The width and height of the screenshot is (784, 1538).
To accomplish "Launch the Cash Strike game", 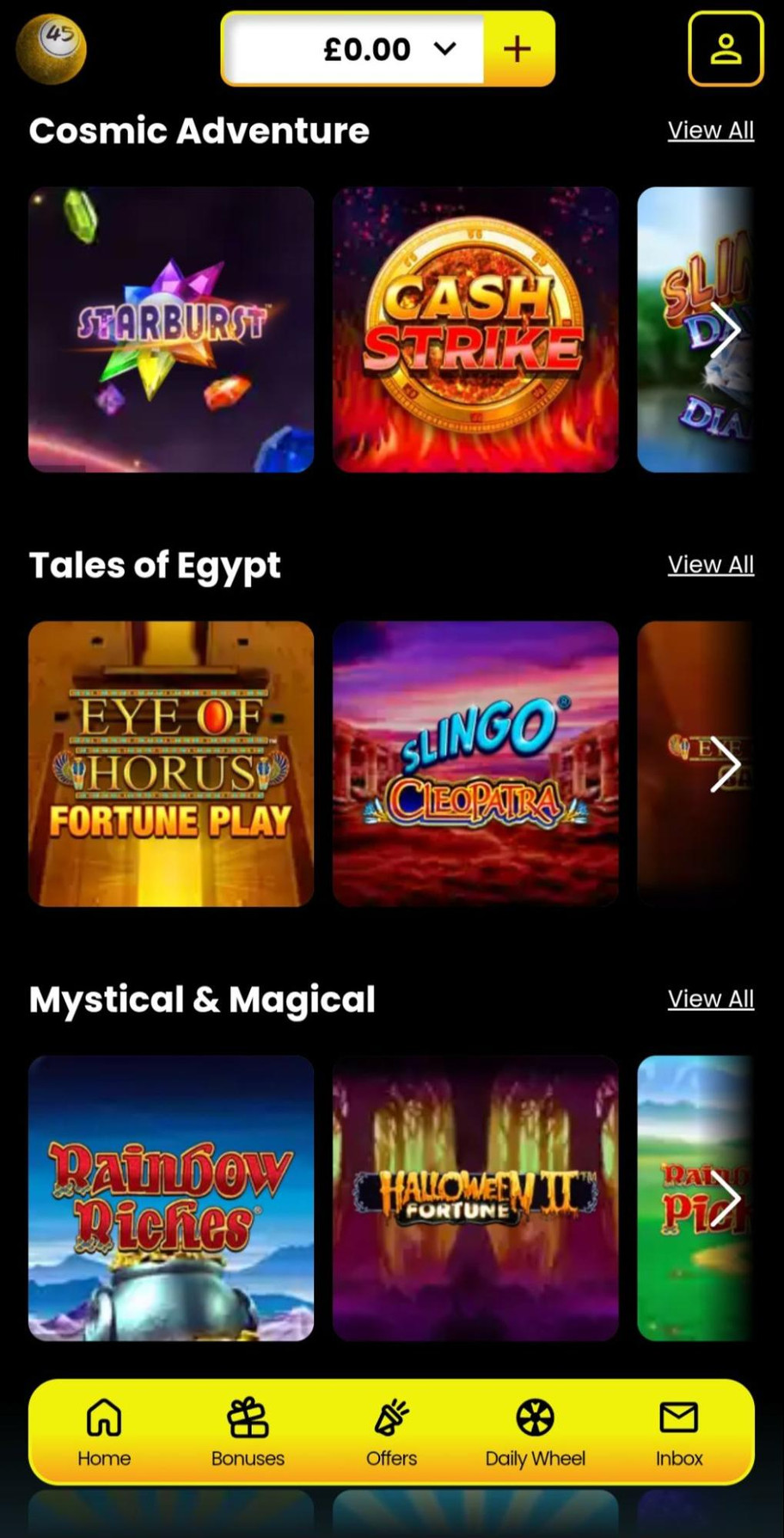I will [475, 329].
